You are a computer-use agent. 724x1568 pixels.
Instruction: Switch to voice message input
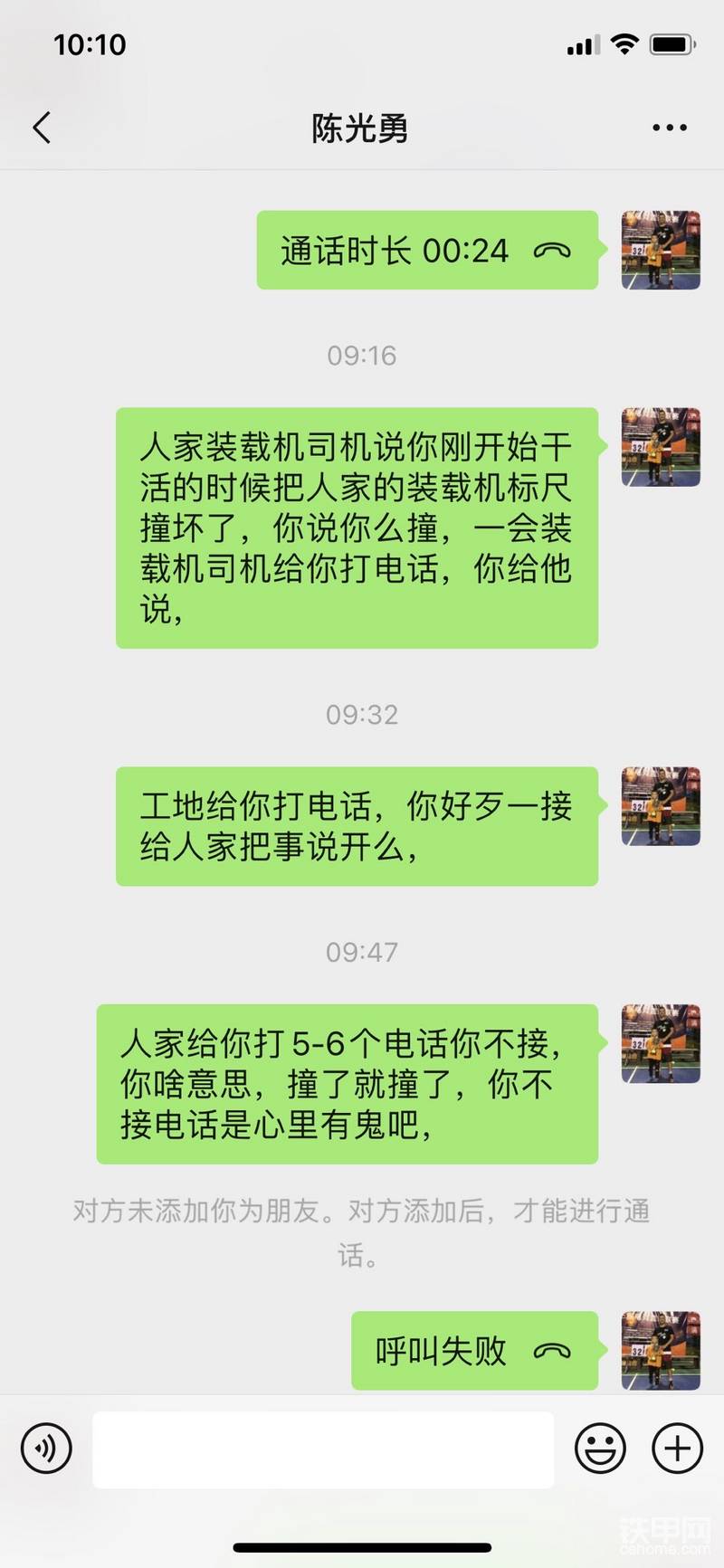click(46, 1449)
